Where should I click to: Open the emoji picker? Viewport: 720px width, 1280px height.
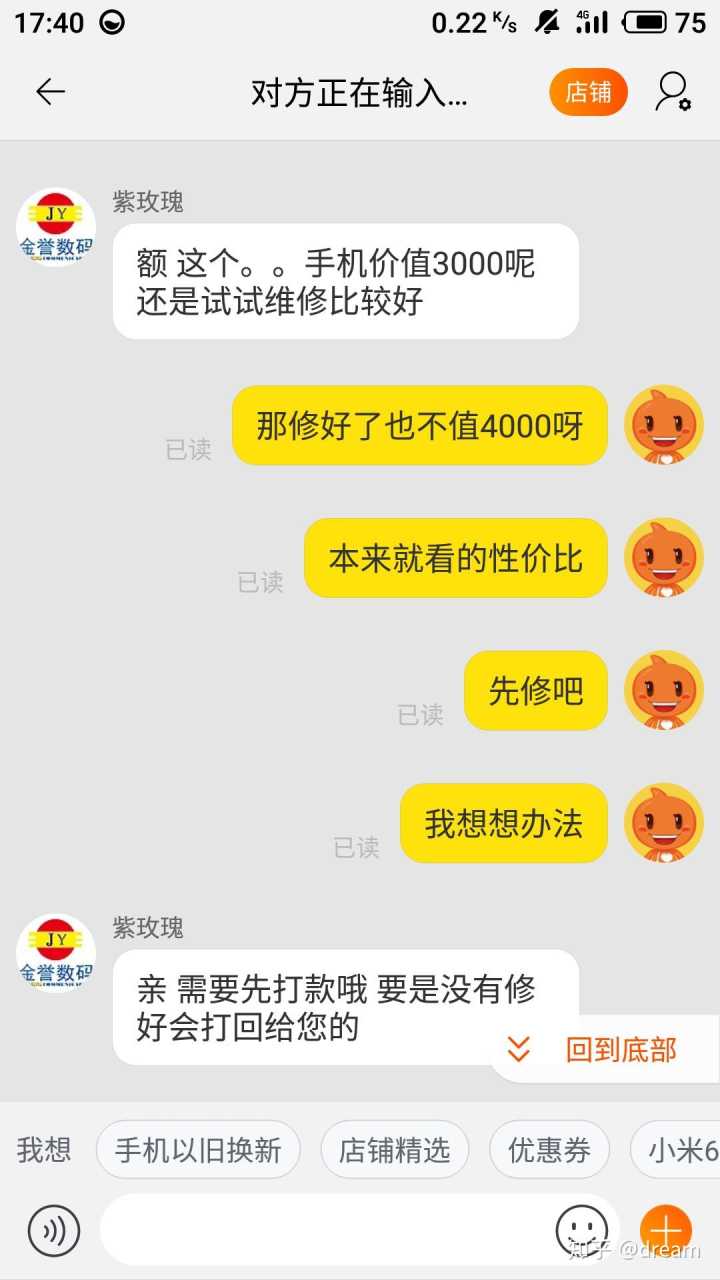(581, 1229)
